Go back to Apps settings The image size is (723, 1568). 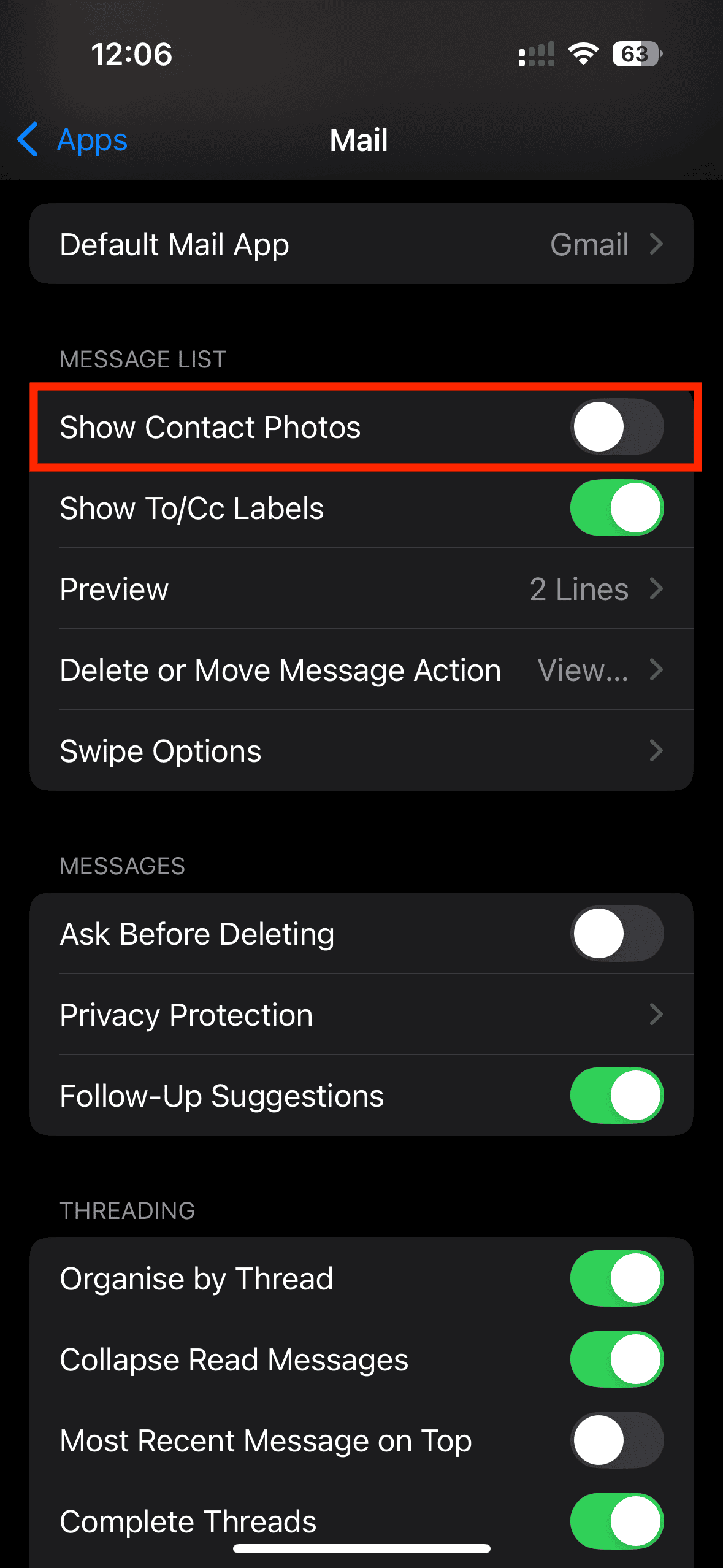pyautogui.click(x=72, y=140)
